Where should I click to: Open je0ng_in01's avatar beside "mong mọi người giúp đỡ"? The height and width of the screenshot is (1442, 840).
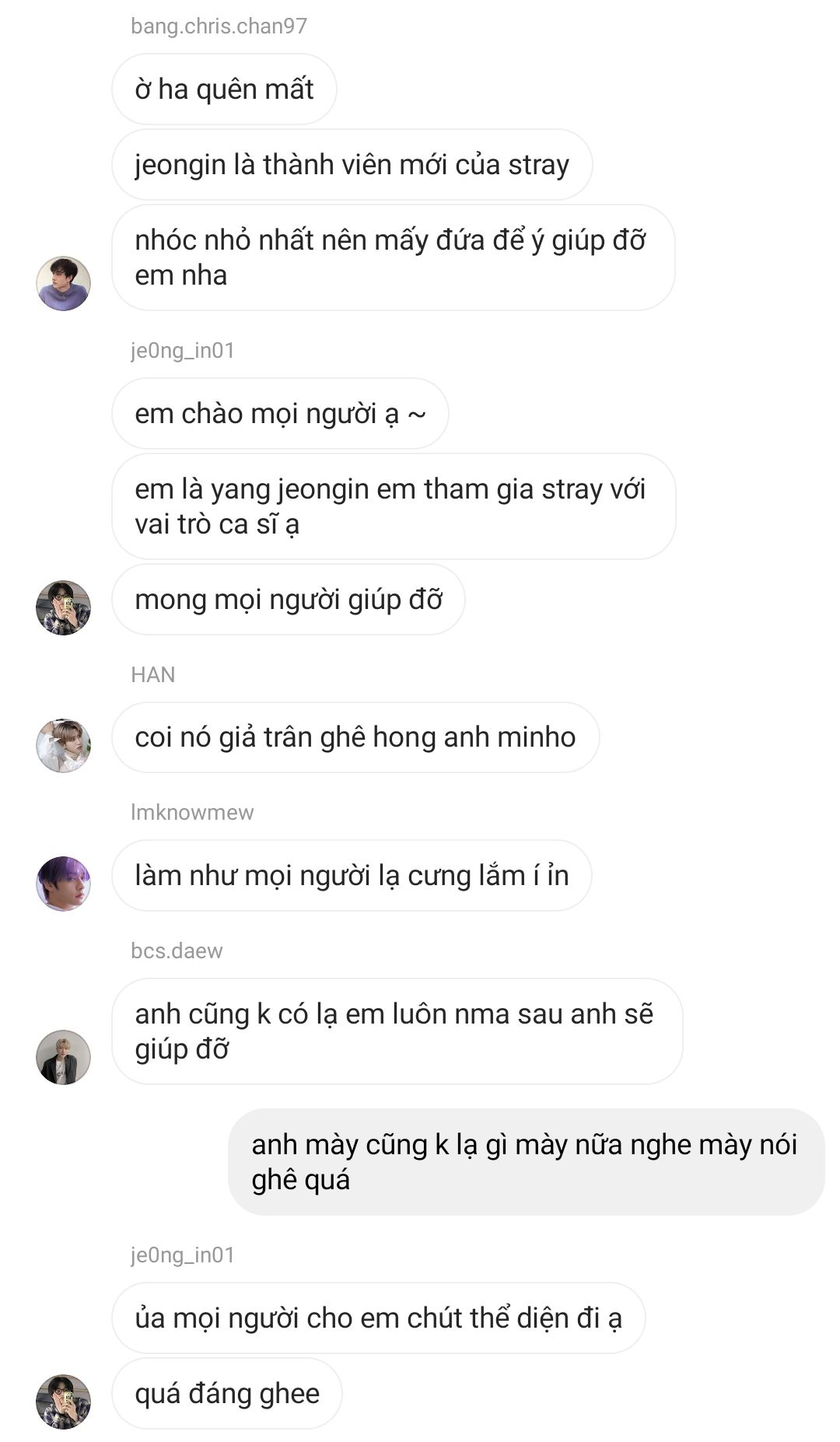click(64, 607)
